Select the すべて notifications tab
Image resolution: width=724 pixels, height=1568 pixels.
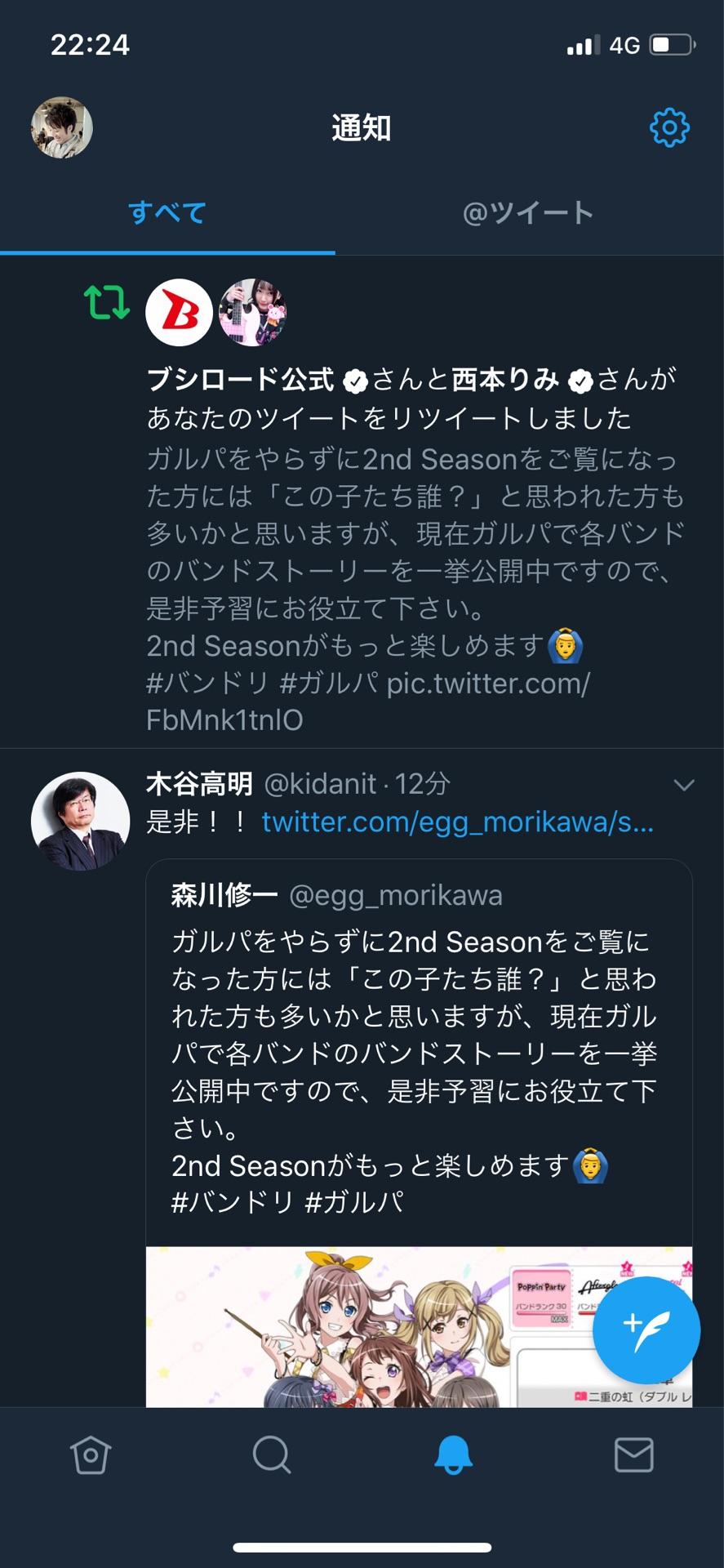tap(166, 212)
